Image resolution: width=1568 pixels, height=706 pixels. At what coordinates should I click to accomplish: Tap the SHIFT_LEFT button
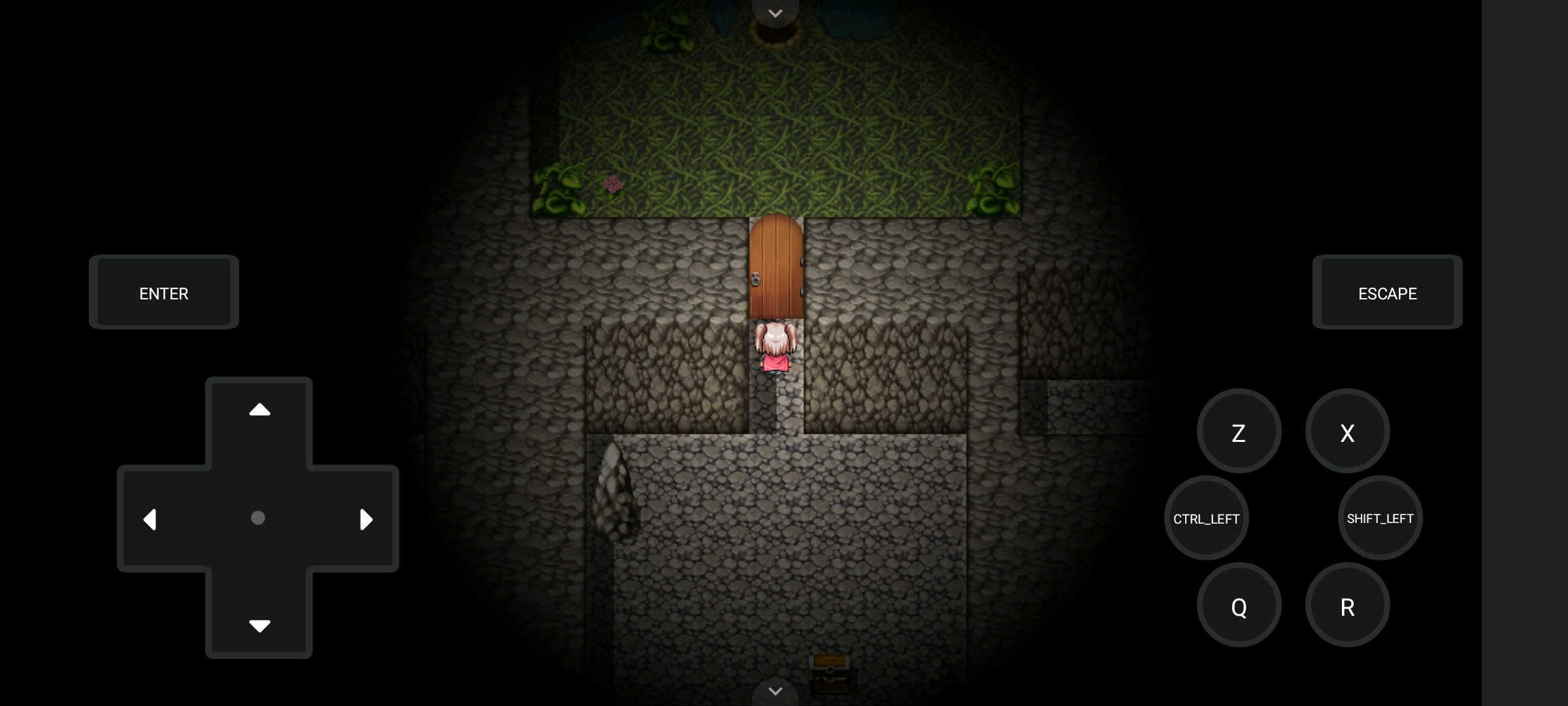[1380, 518]
